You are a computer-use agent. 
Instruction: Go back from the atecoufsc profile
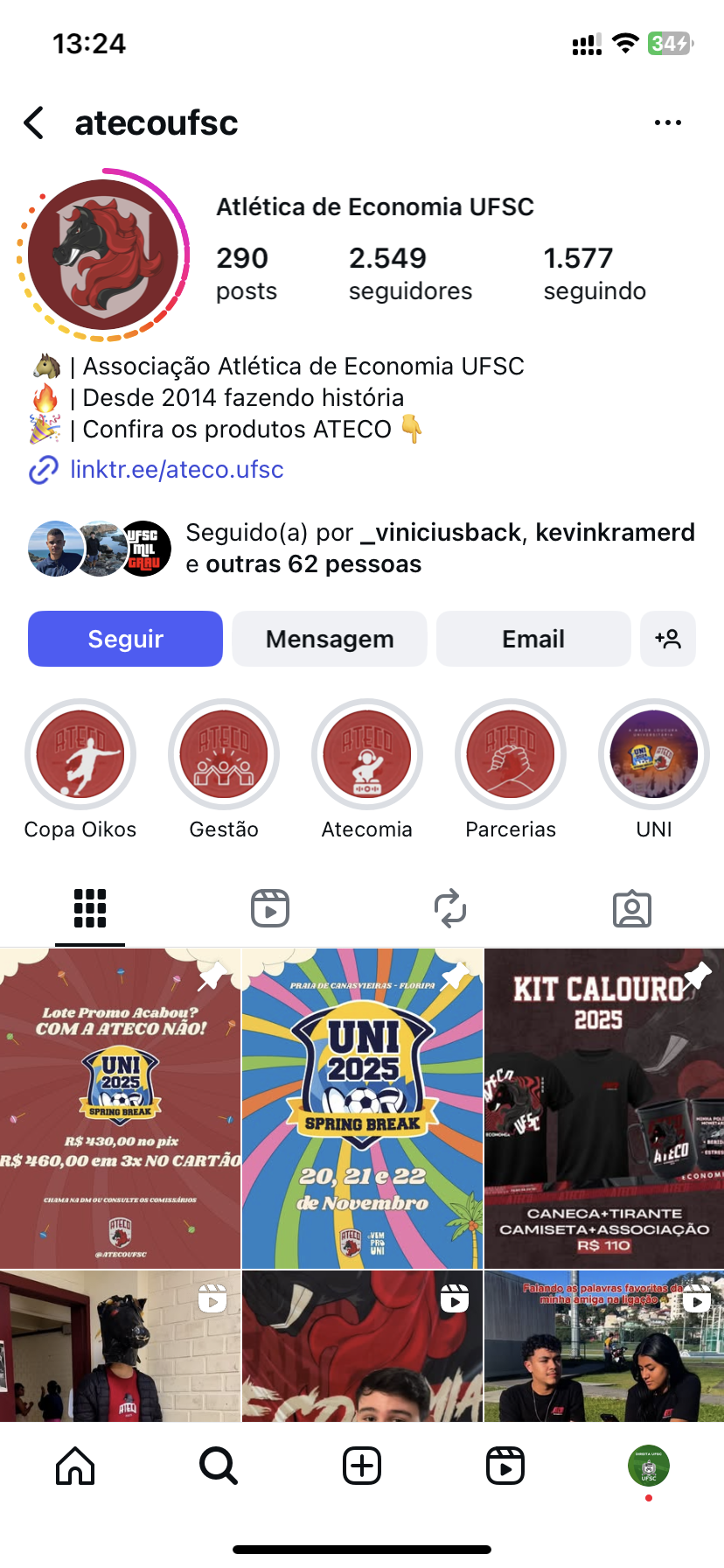(35, 123)
